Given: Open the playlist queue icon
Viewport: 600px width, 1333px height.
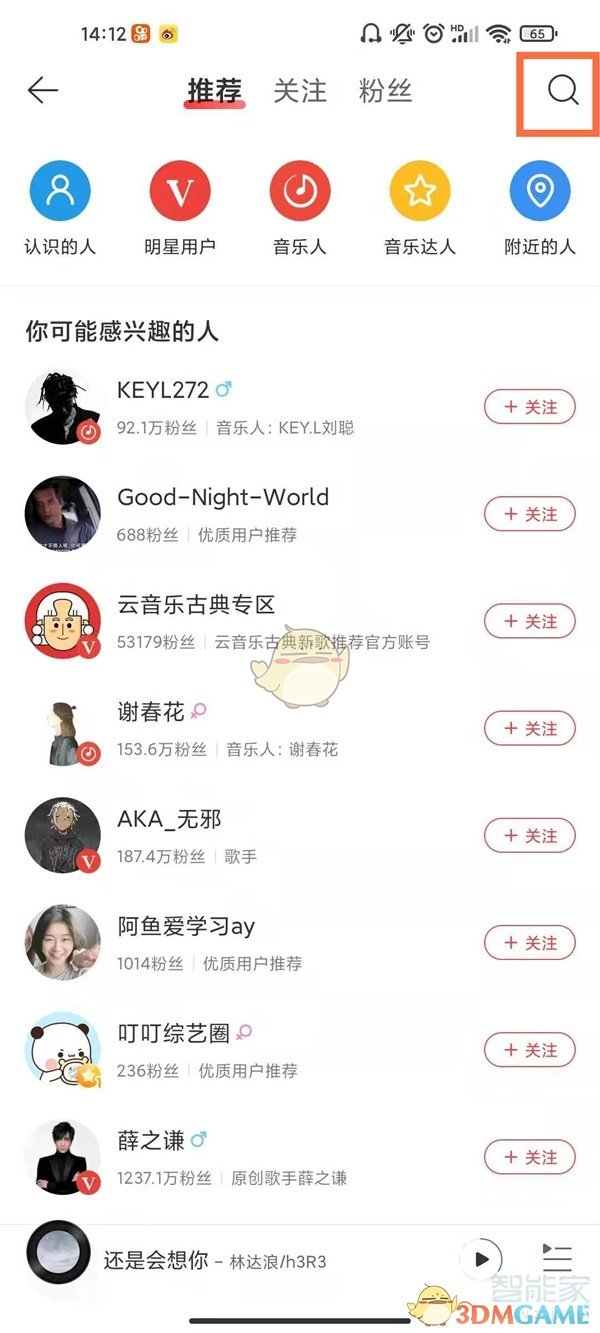Looking at the screenshot, I should pos(557,1259).
